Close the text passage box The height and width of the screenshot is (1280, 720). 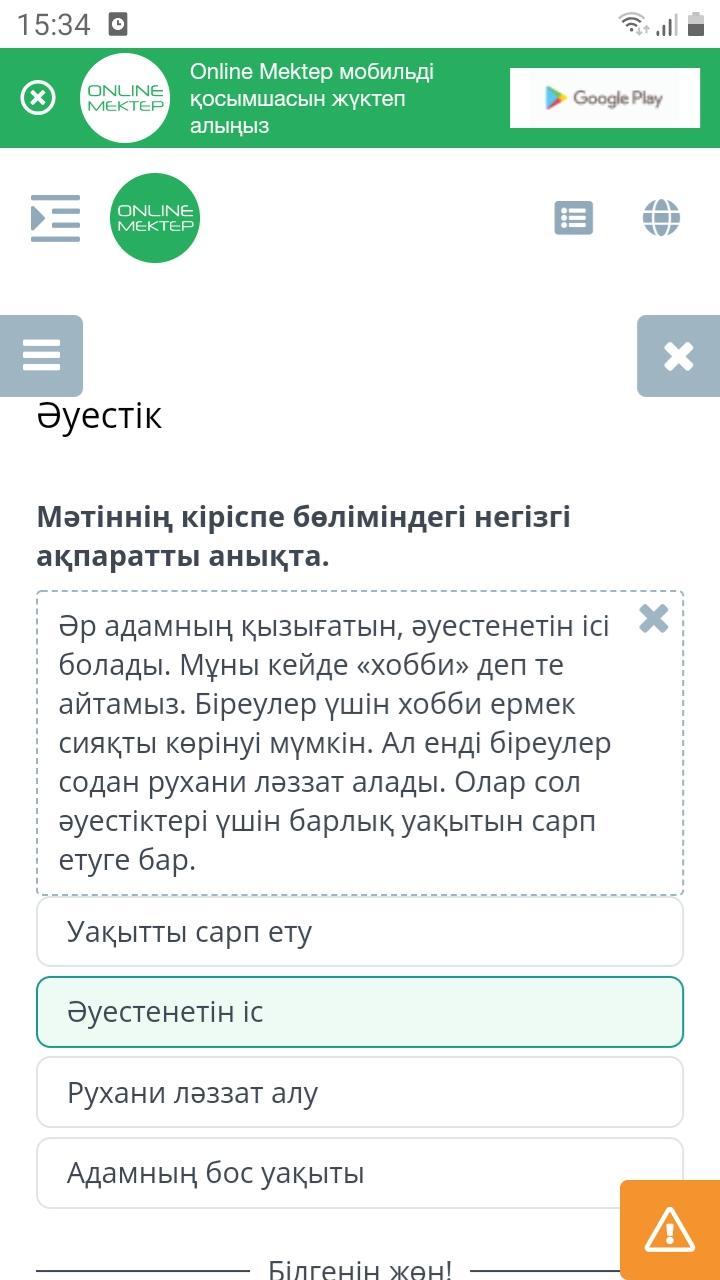[653, 619]
